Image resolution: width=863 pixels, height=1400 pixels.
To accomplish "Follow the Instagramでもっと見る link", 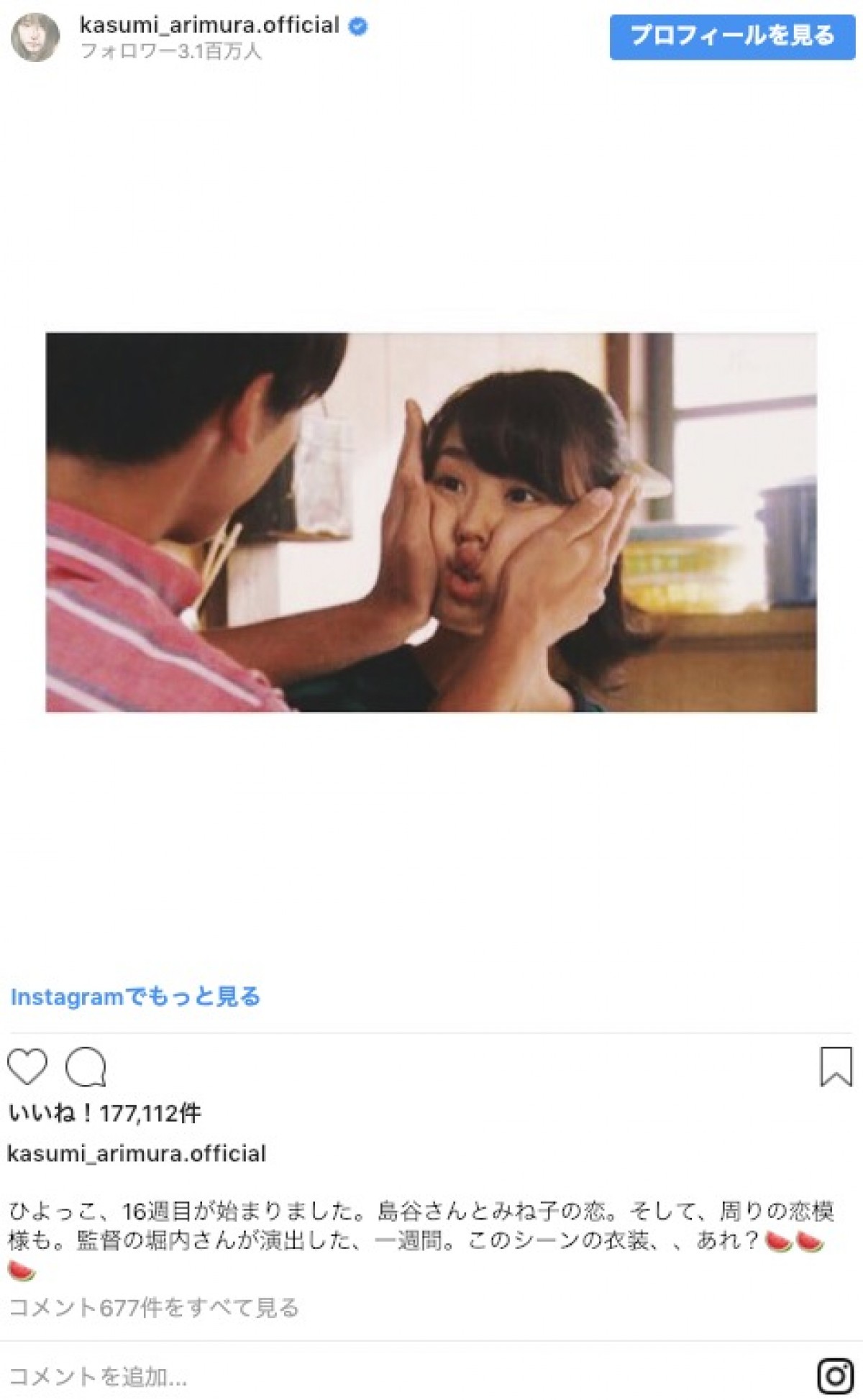I will click(x=135, y=997).
